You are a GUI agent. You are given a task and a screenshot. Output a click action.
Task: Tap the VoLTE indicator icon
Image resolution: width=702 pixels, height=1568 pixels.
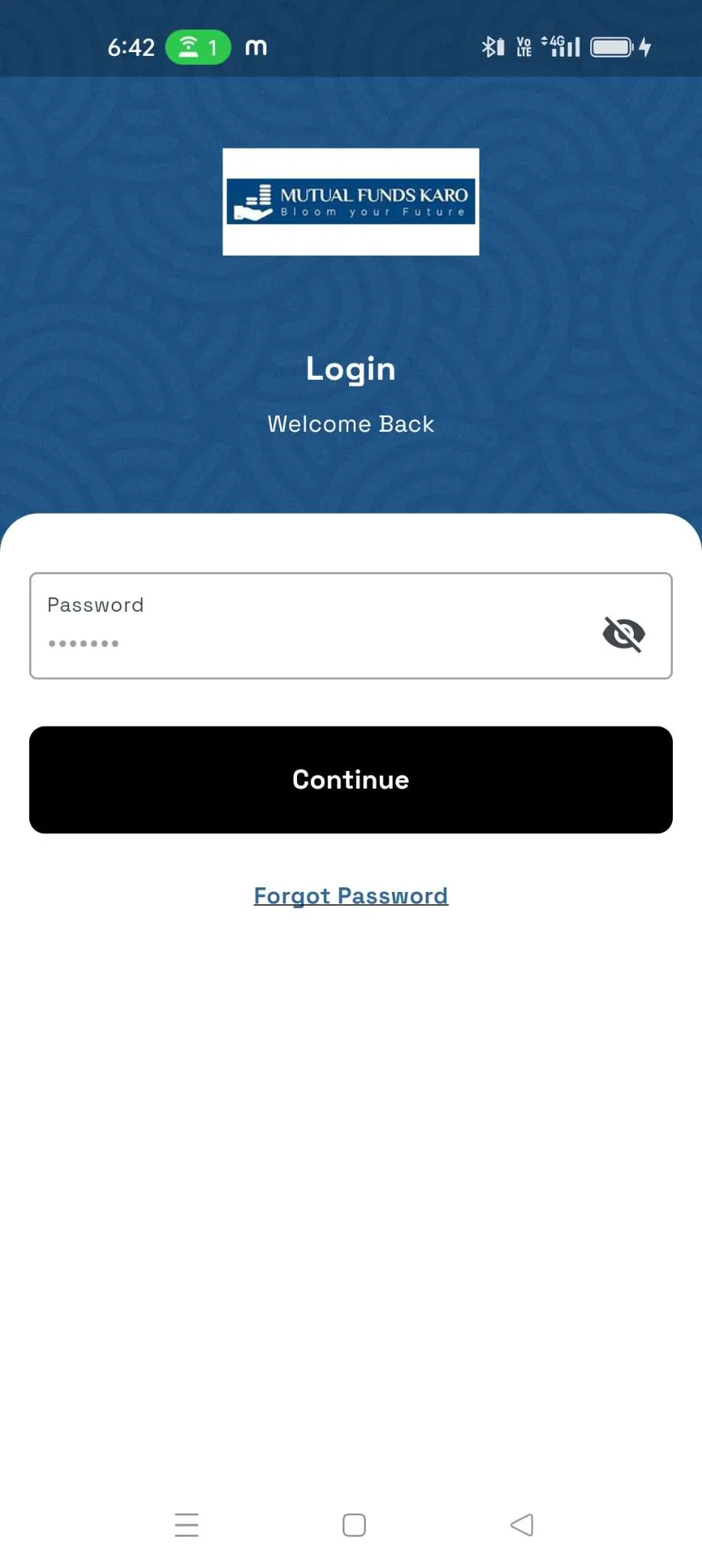point(524,47)
